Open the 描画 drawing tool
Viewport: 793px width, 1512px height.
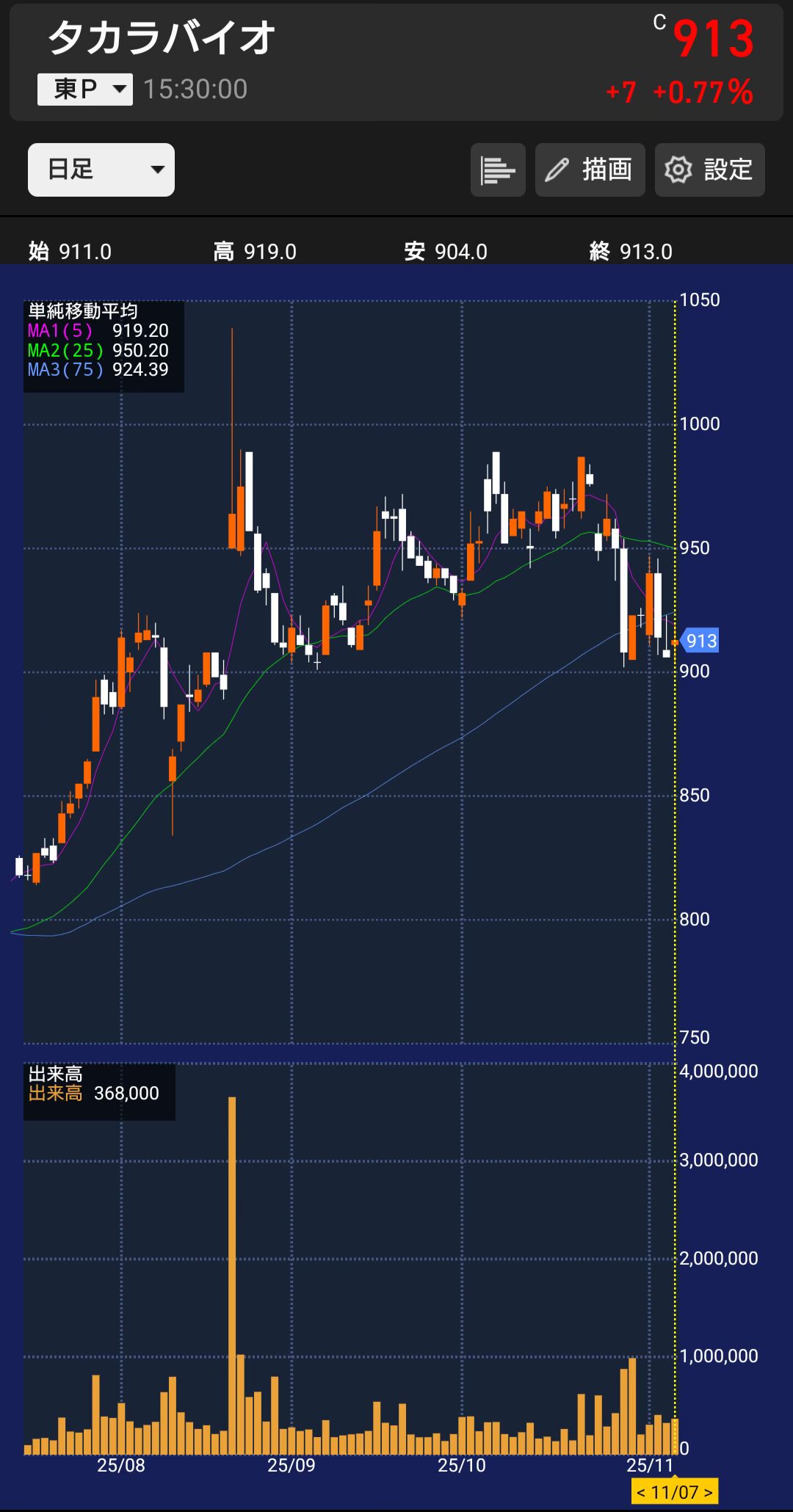pyautogui.click(x=590, y=170)
